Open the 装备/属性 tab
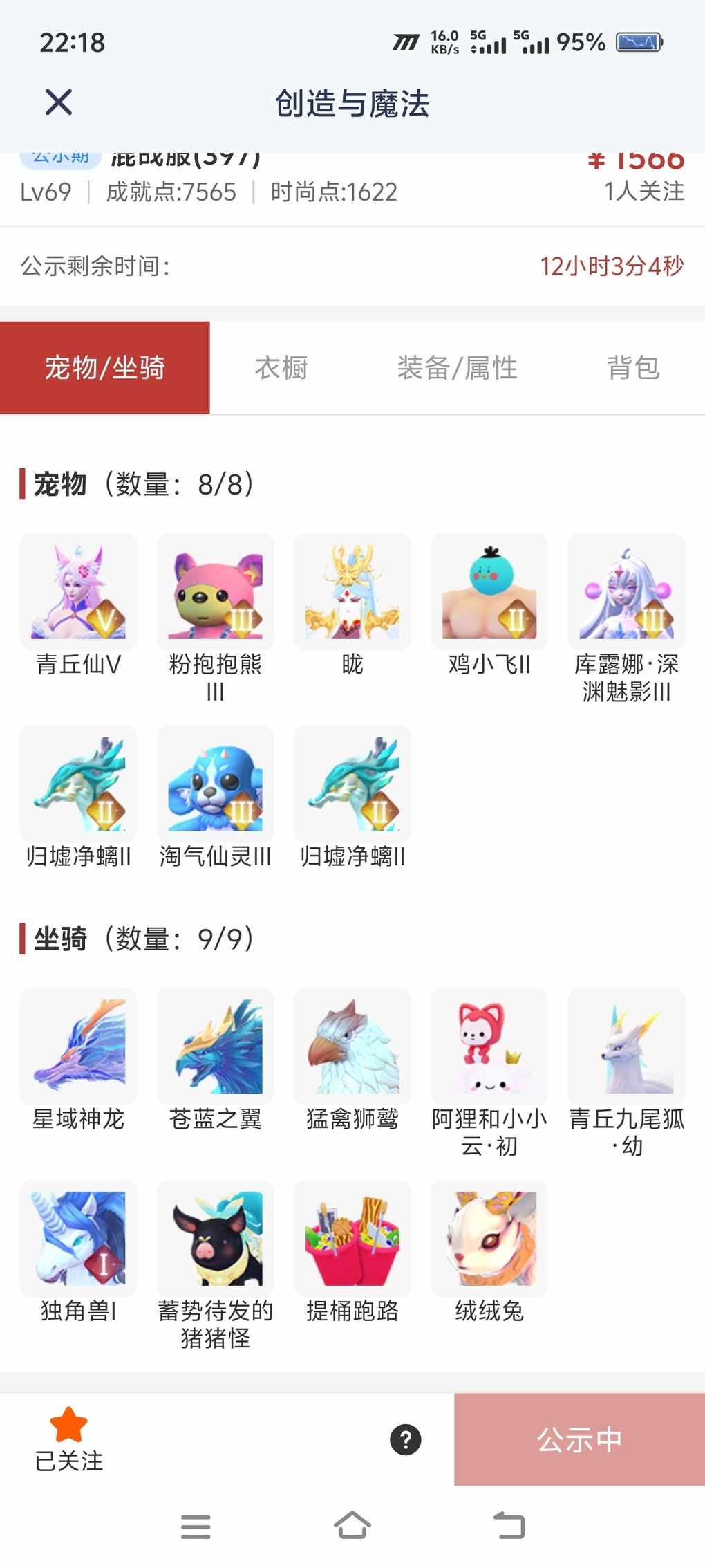This screenshot has height=1568, width=705. coord(457,367)
